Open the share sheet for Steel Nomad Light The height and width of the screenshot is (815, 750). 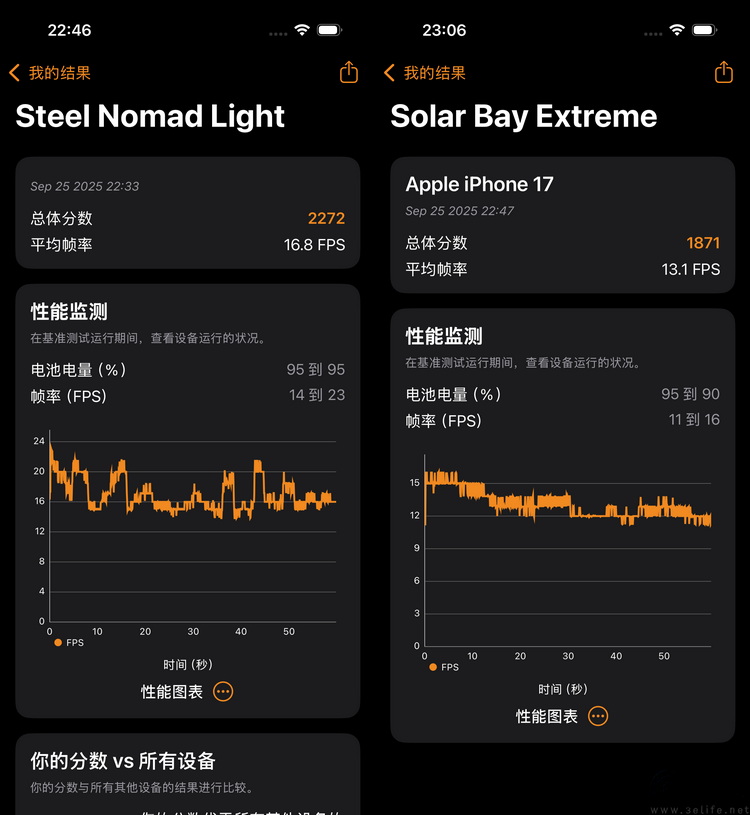(x=347, y=71)
